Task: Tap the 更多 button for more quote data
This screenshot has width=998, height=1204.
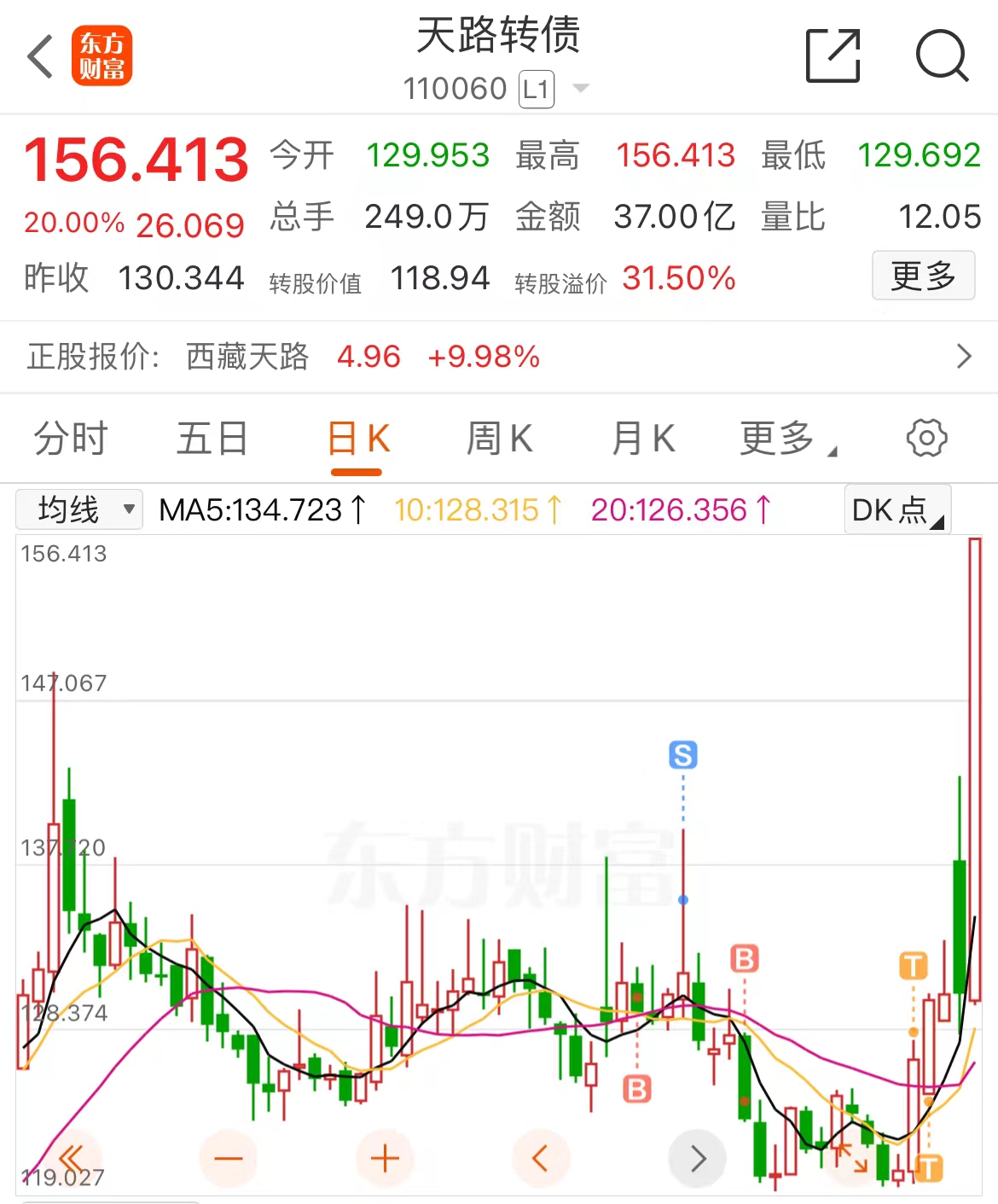Action: pos(923,276)
